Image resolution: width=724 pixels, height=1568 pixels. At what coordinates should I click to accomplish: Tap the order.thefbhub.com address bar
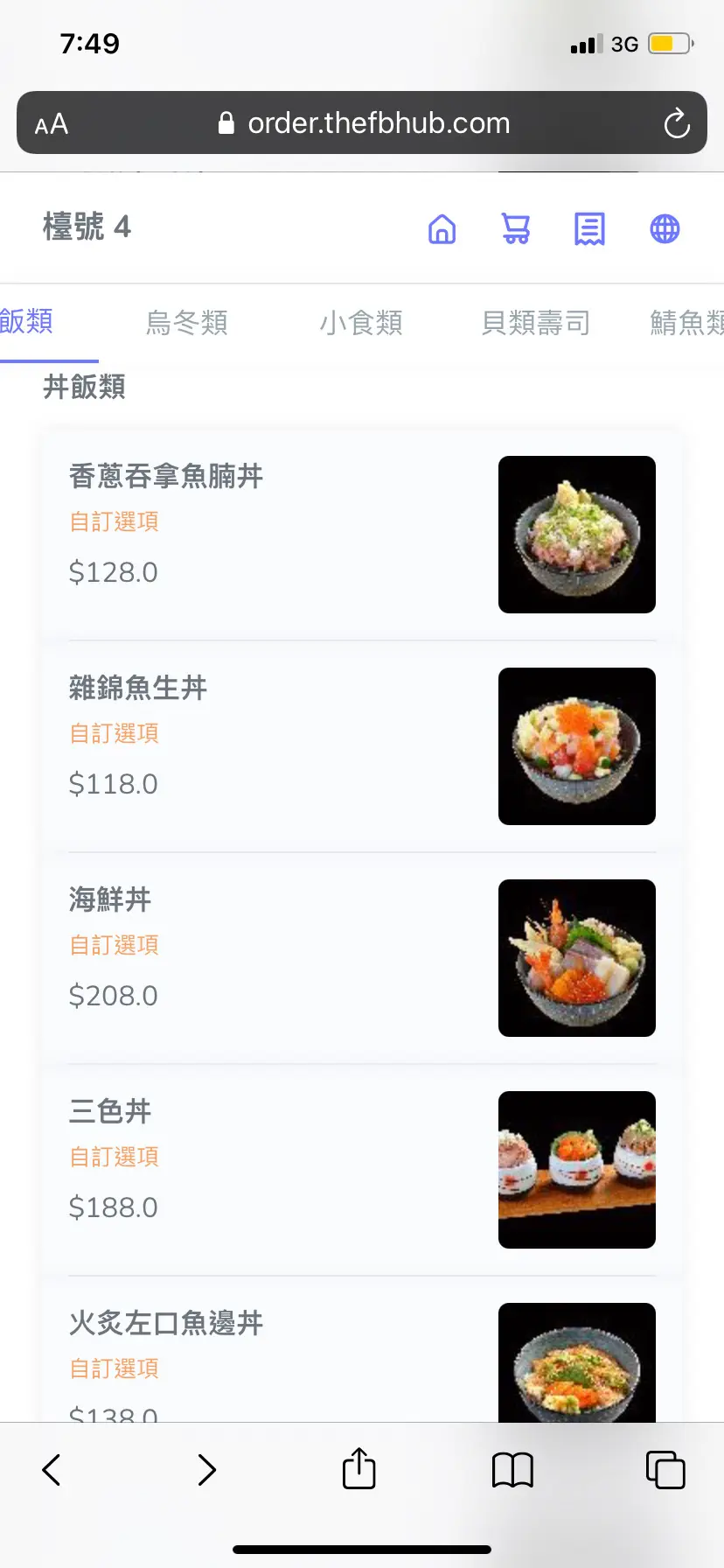[x=362, y=122]
